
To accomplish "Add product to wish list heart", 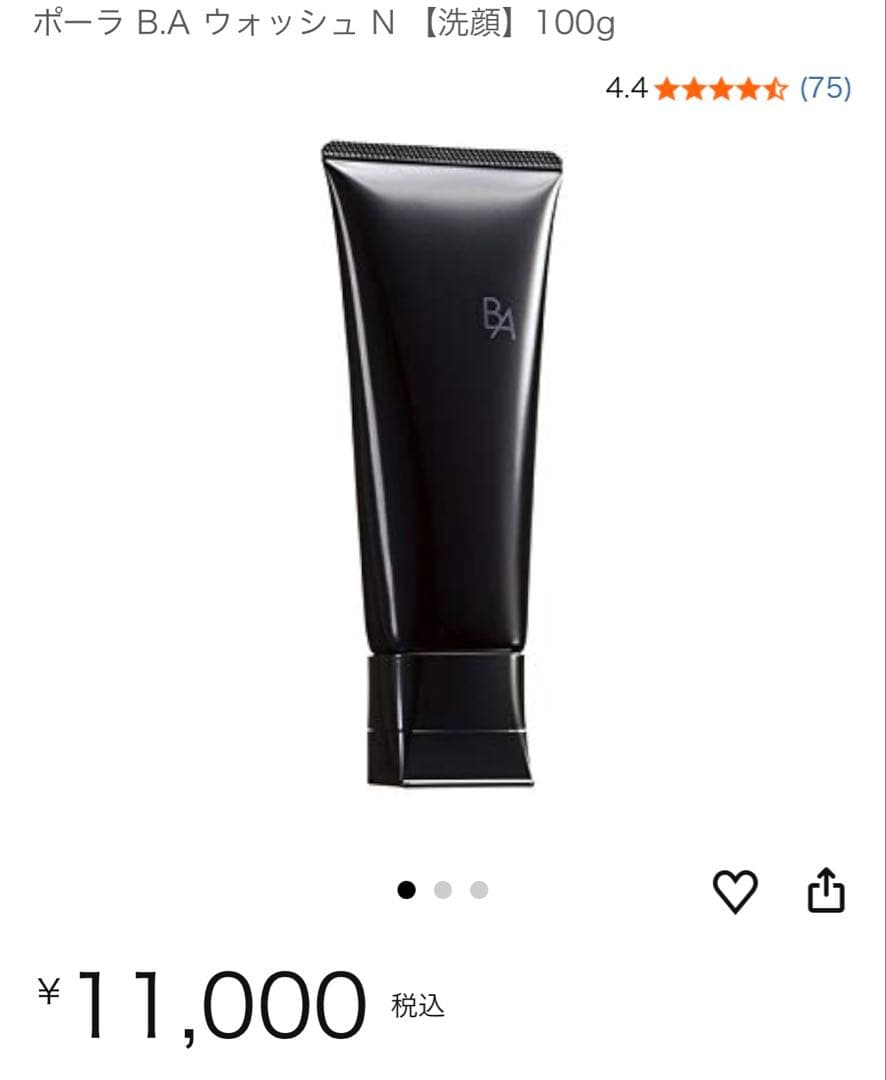I will tap(735, 891).
